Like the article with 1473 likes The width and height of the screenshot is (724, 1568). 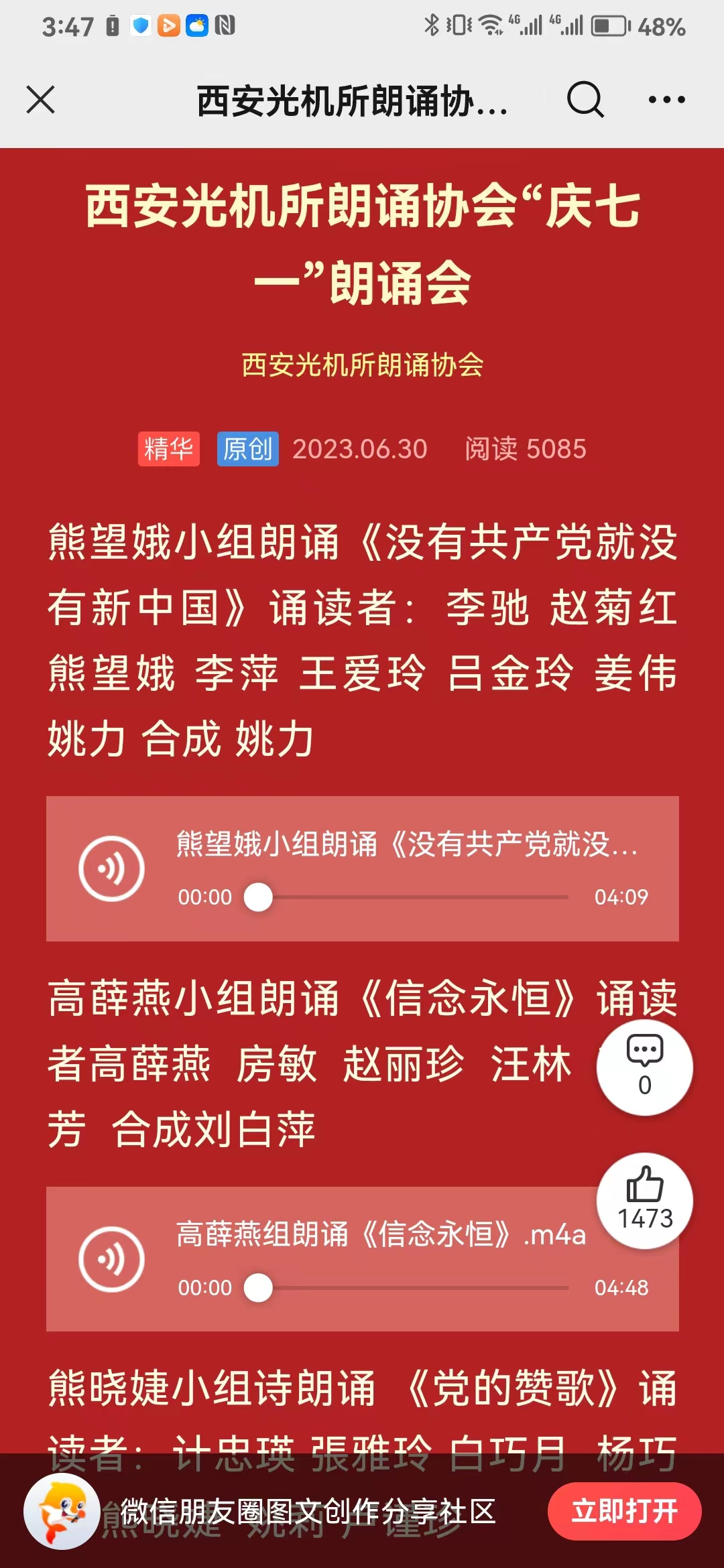coord(645,1199)
